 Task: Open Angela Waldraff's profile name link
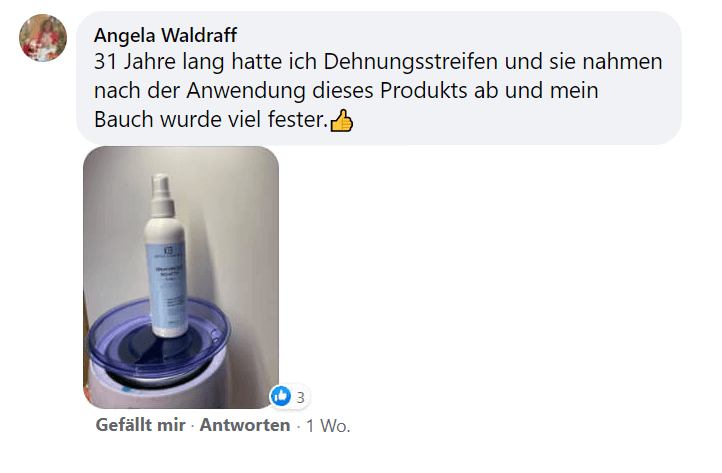tap(165, 35)
